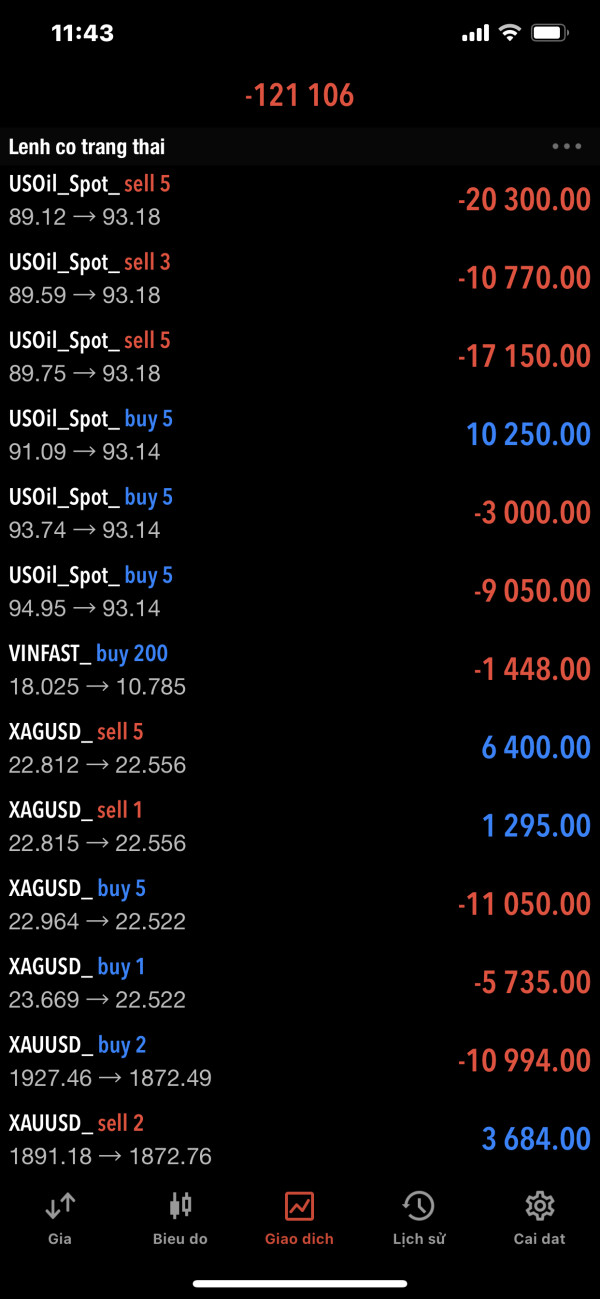Open the XAGUSD sell 1 position

300,826
